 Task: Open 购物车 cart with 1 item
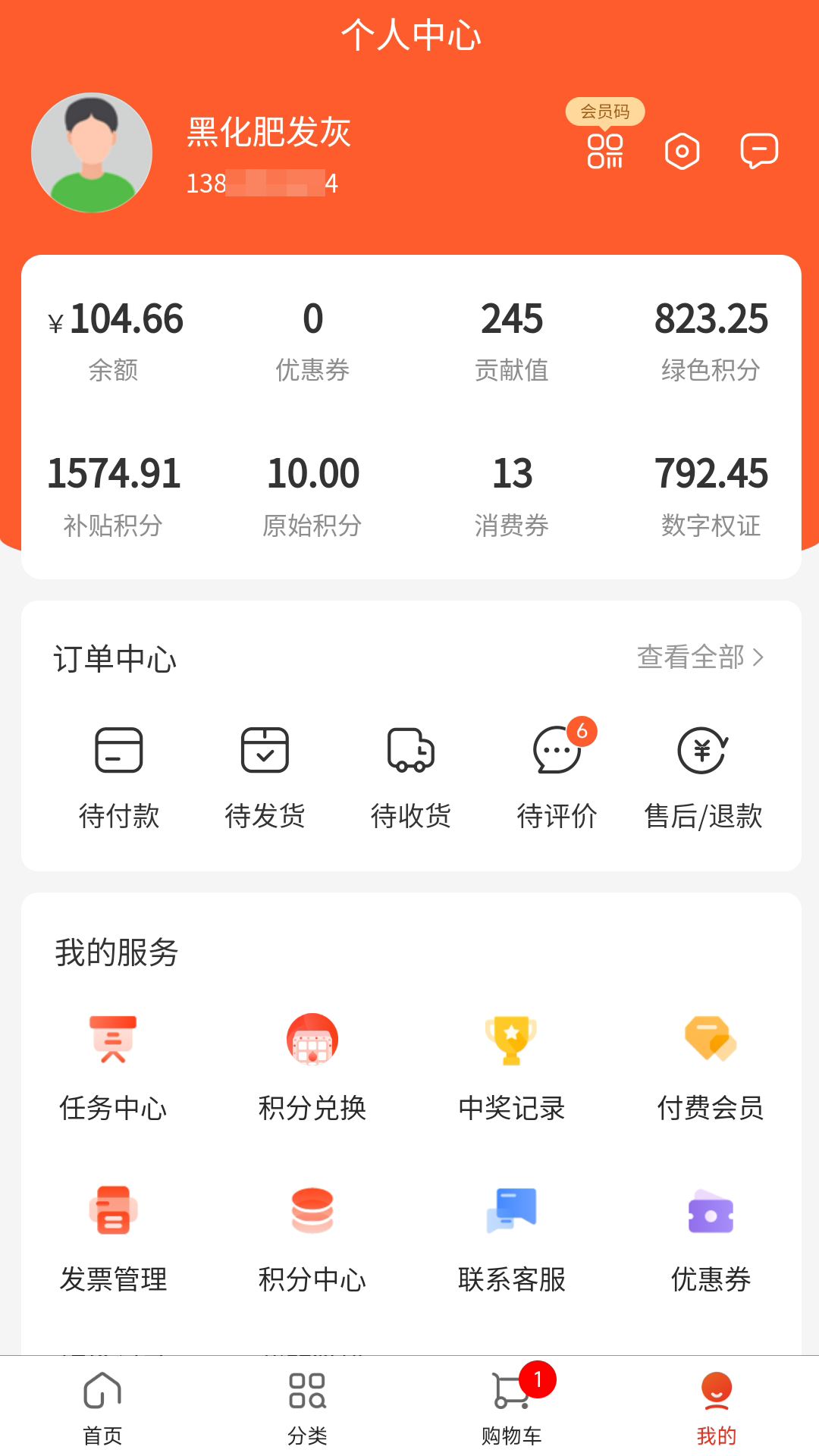coord(512,1410)
